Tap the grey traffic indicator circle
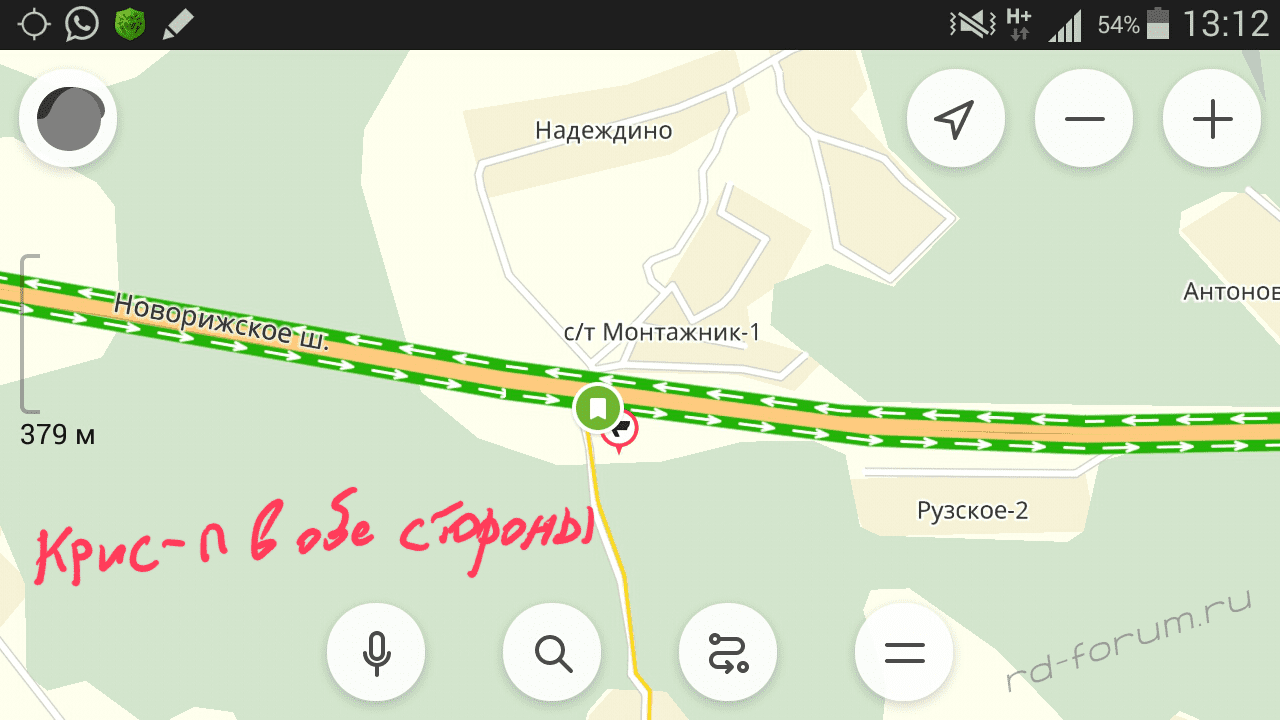Image resolution: width=1280 pixels, height=720 pixels. (68, 119)
